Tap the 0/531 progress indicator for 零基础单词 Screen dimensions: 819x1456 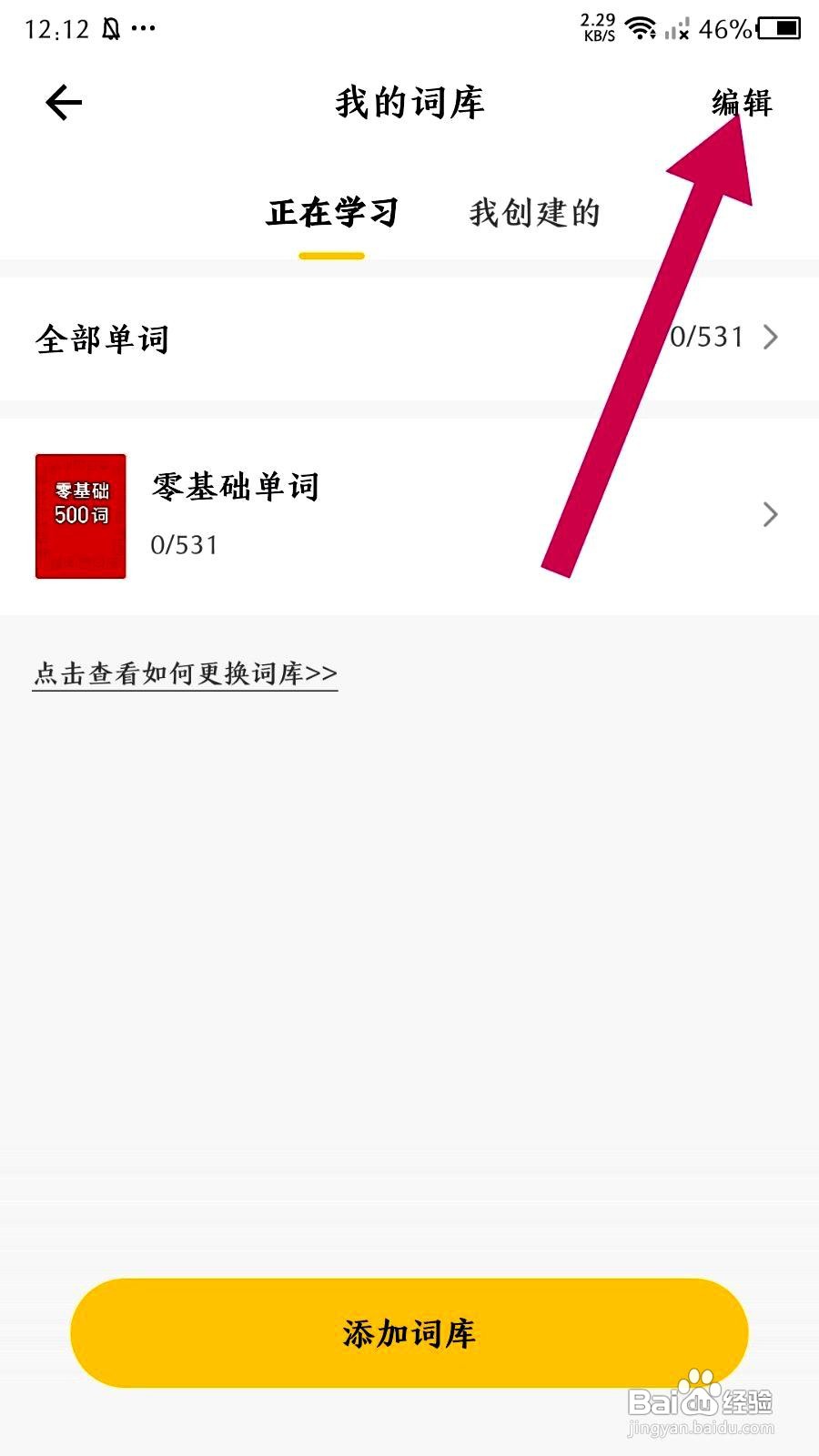pyautogui.click(x=183, y=545)
